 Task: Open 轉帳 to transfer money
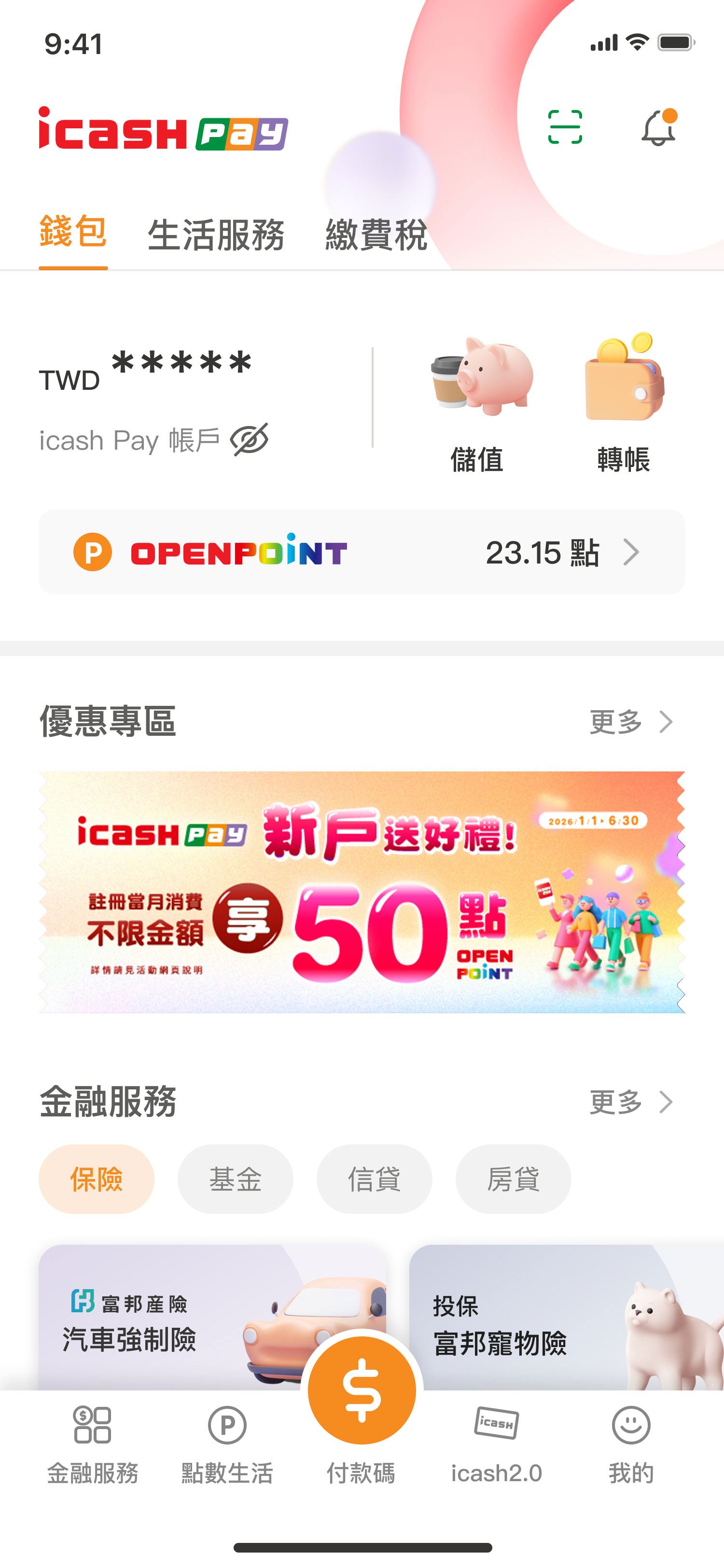(x=624, y=403)
